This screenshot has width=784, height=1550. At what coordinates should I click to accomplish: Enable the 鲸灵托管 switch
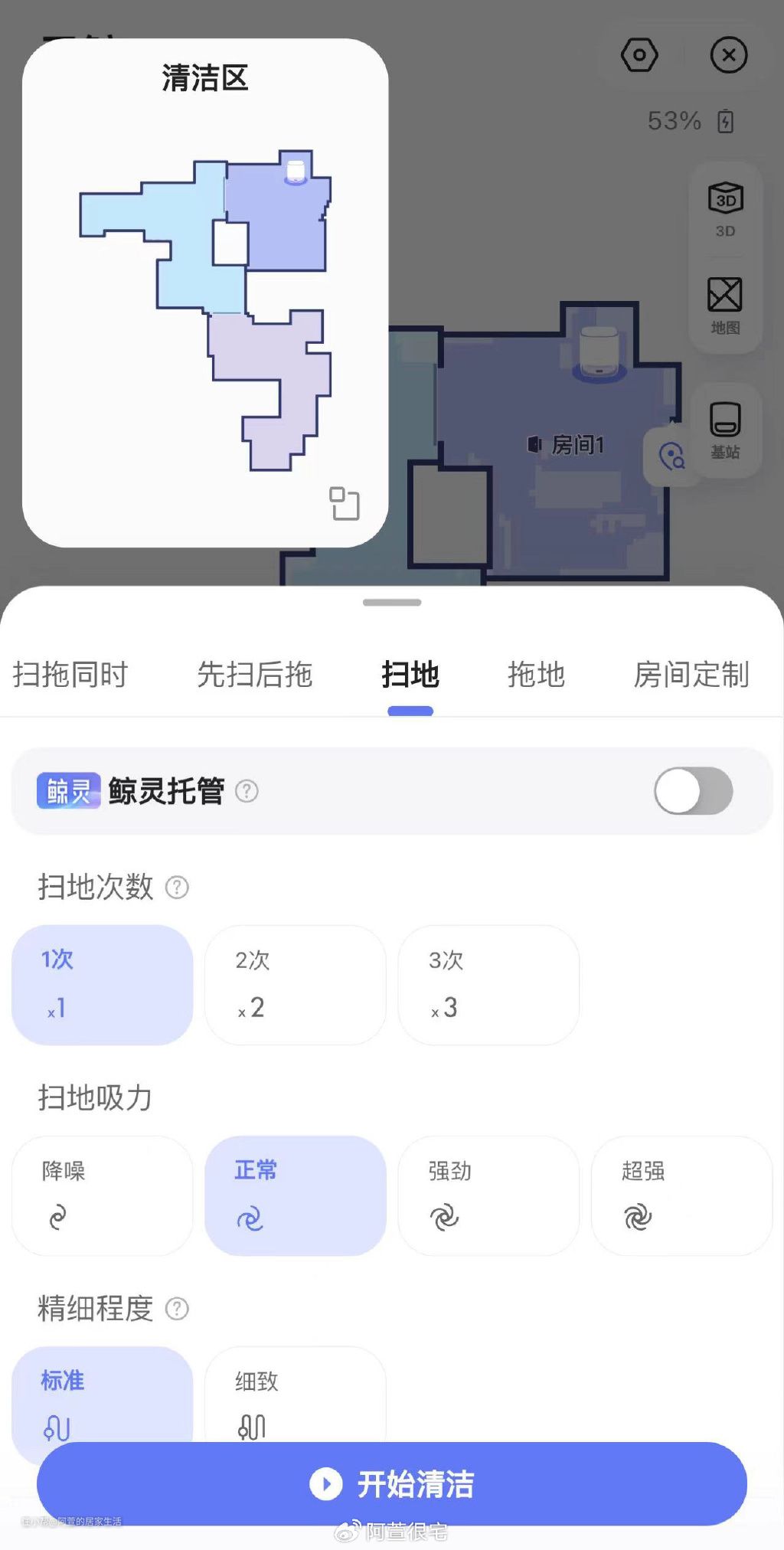pyautogui.click(x=693, y=791)
